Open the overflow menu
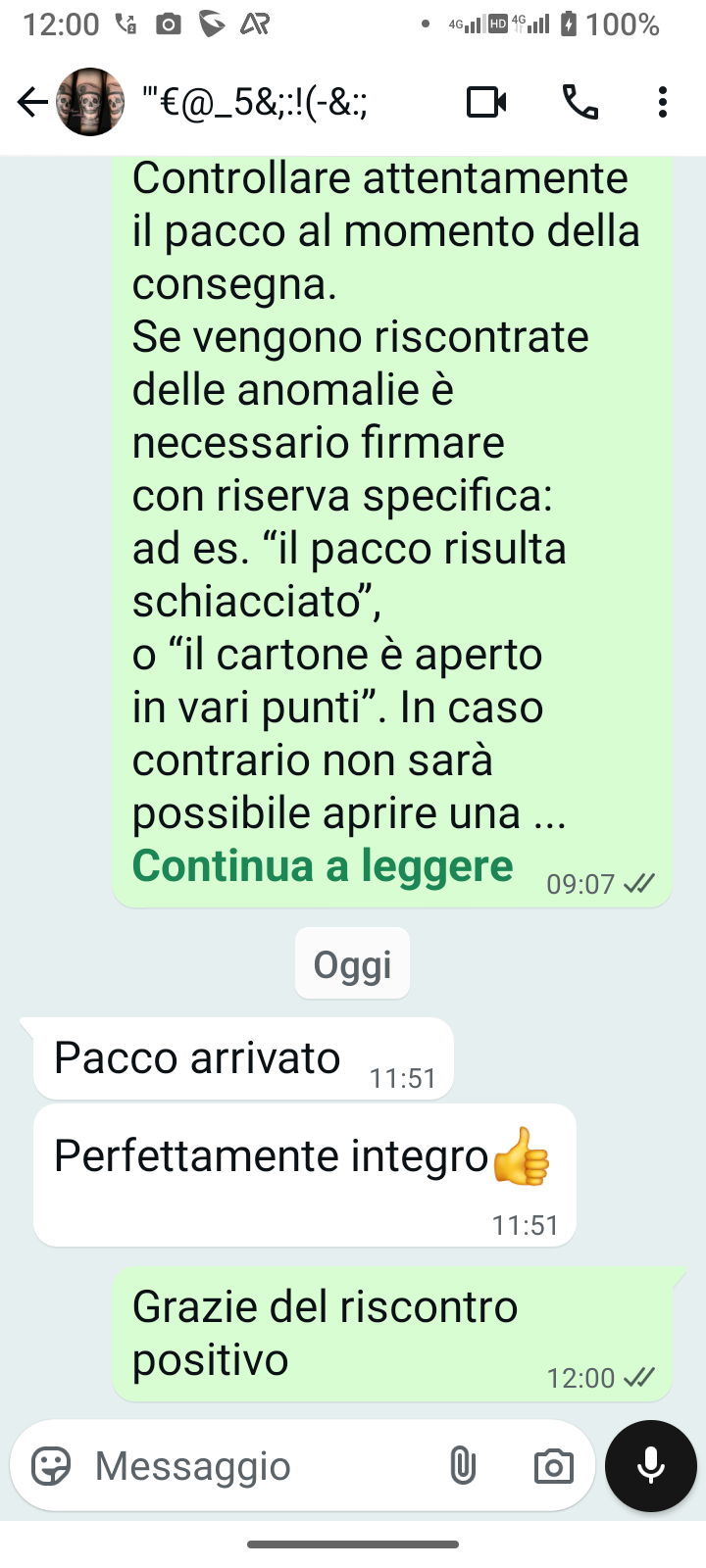 point(663,102)
